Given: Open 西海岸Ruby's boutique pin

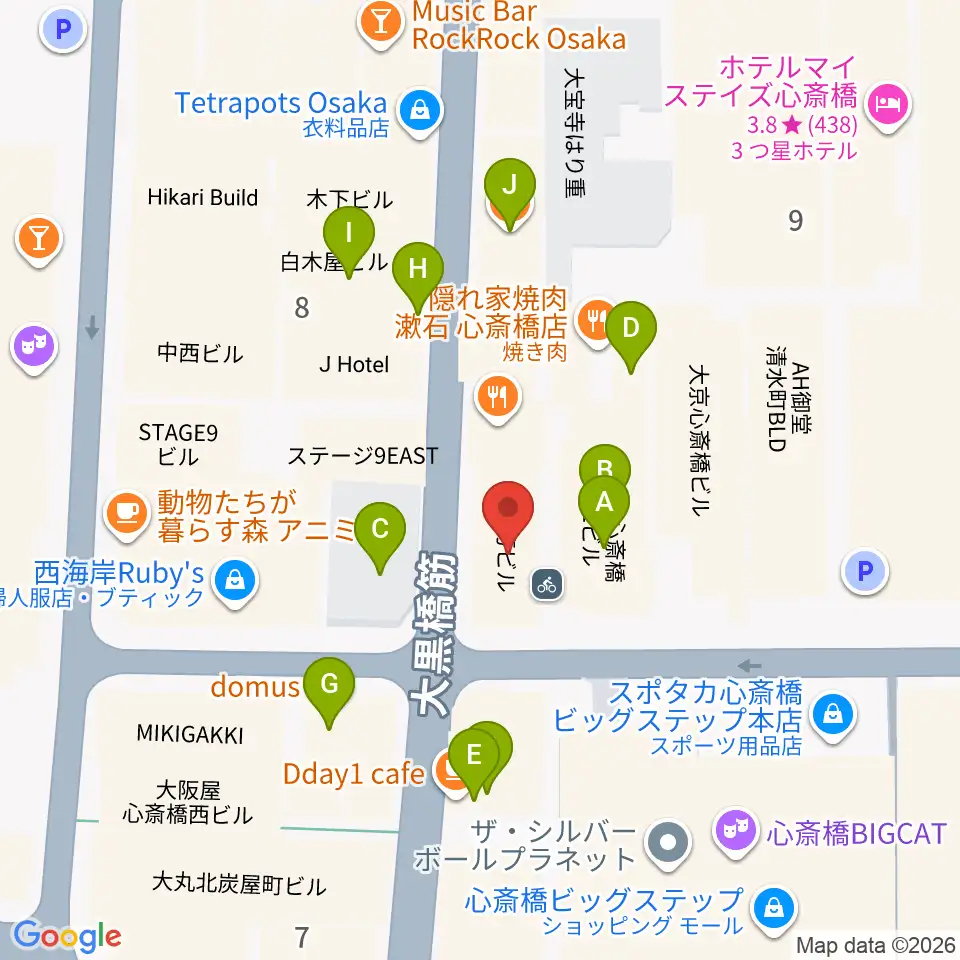Looking at the screenshot, I should 235,582.
